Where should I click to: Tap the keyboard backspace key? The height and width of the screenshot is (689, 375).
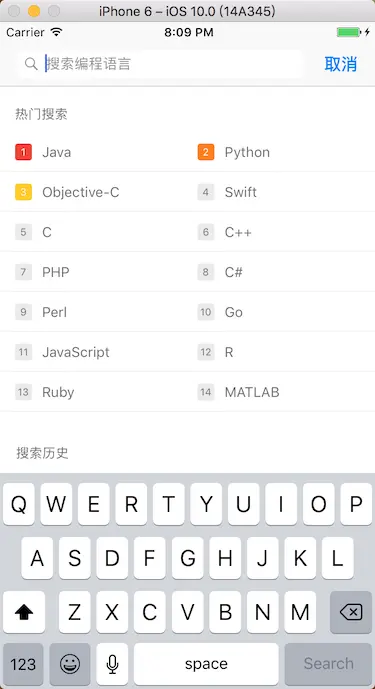tap(351, 612)
